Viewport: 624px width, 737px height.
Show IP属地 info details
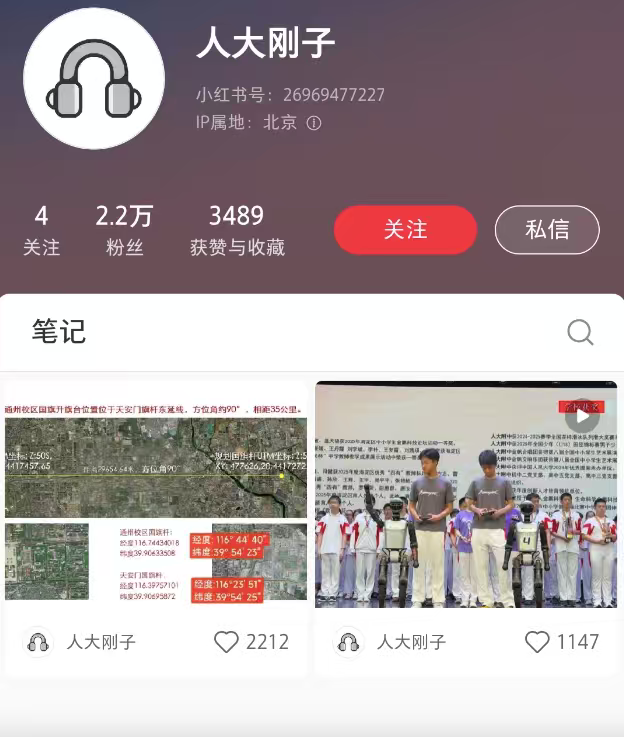[x=314, y=123]
